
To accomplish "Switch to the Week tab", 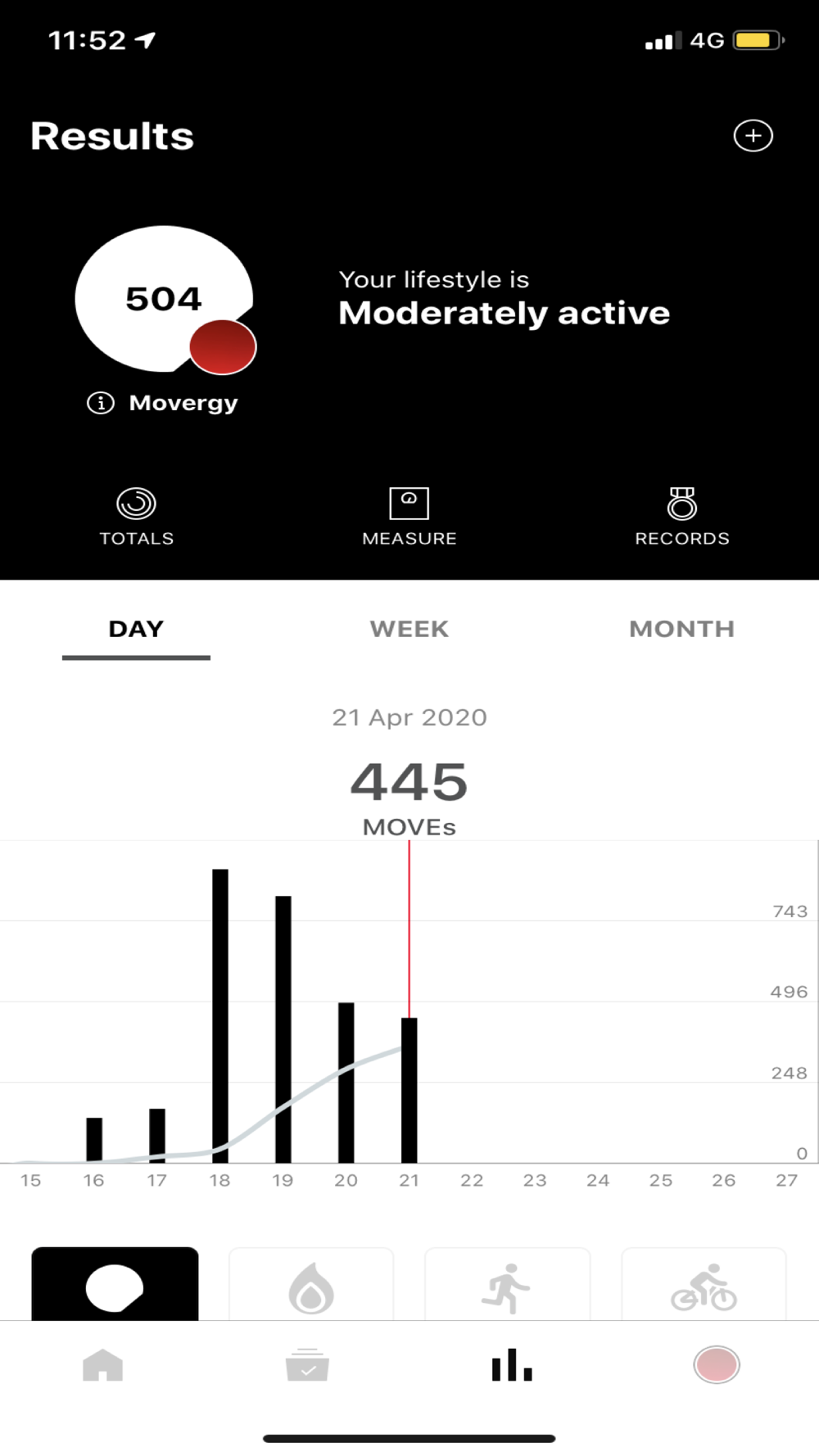I will click(x=409, y=629).
